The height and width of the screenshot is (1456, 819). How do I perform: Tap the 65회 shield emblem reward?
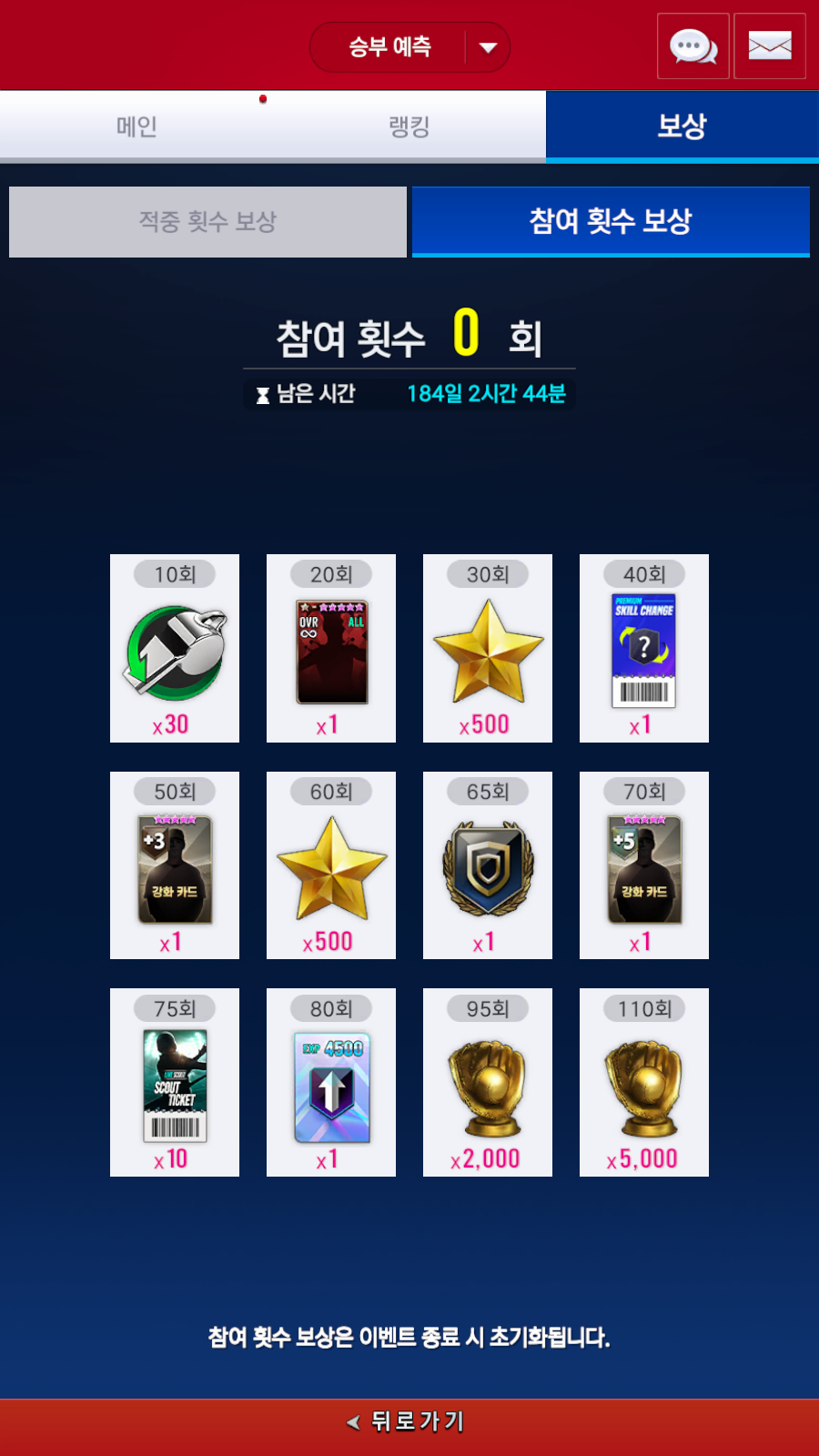click(488, 866)
